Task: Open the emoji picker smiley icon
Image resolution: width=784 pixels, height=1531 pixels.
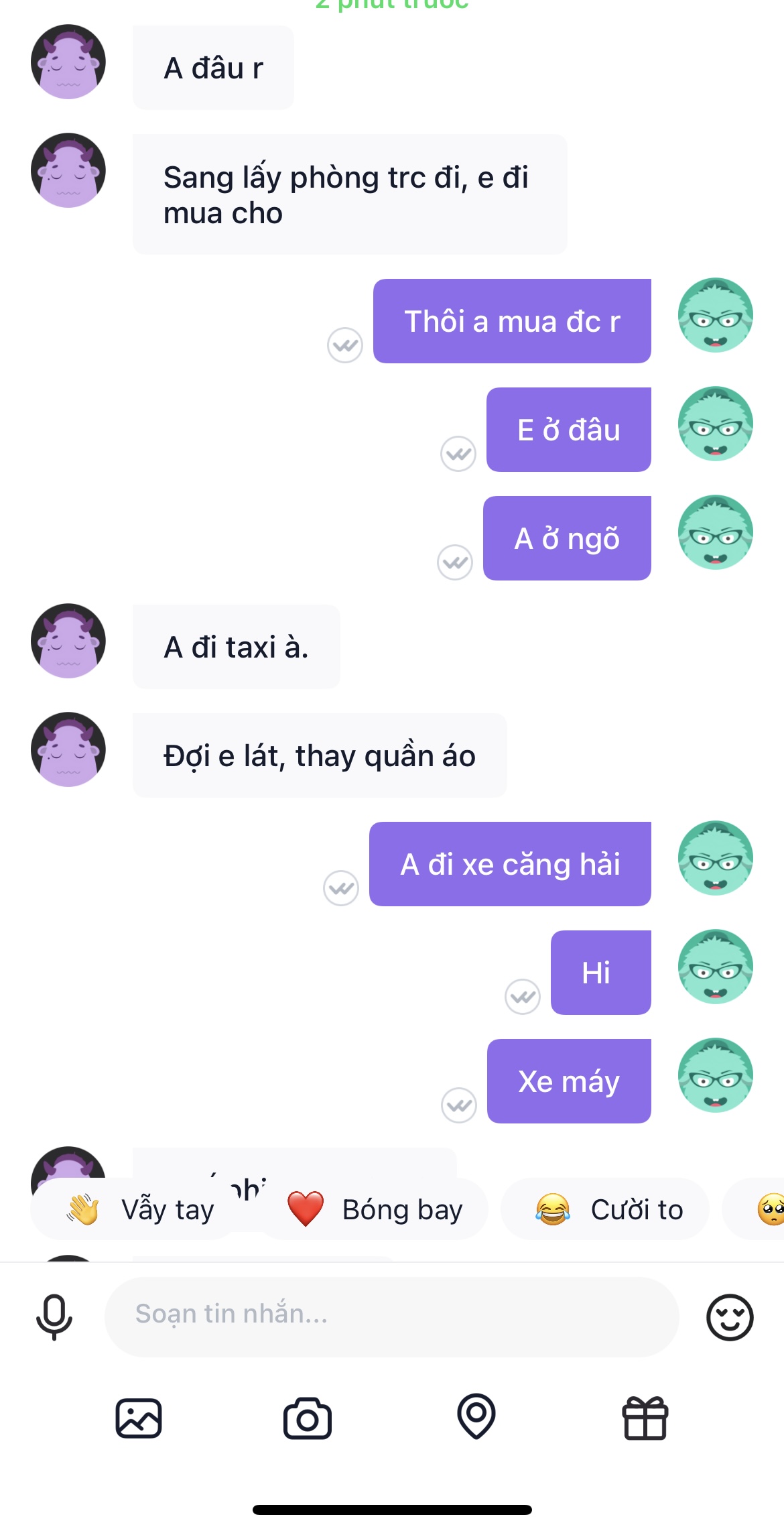Action: [x=730, y=1316]
